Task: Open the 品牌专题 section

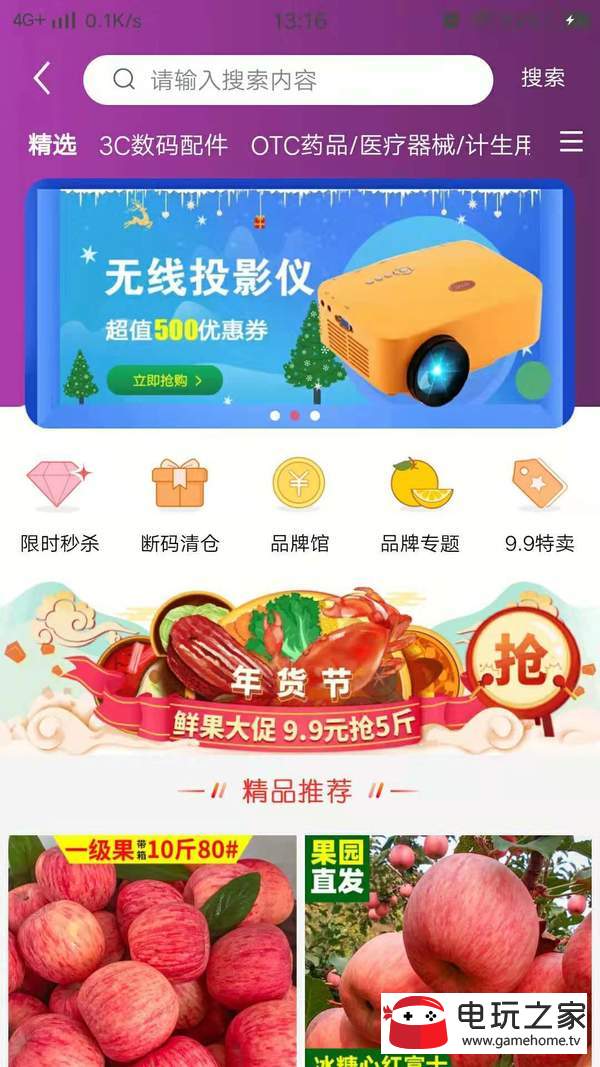Action: tap(420, 506)
